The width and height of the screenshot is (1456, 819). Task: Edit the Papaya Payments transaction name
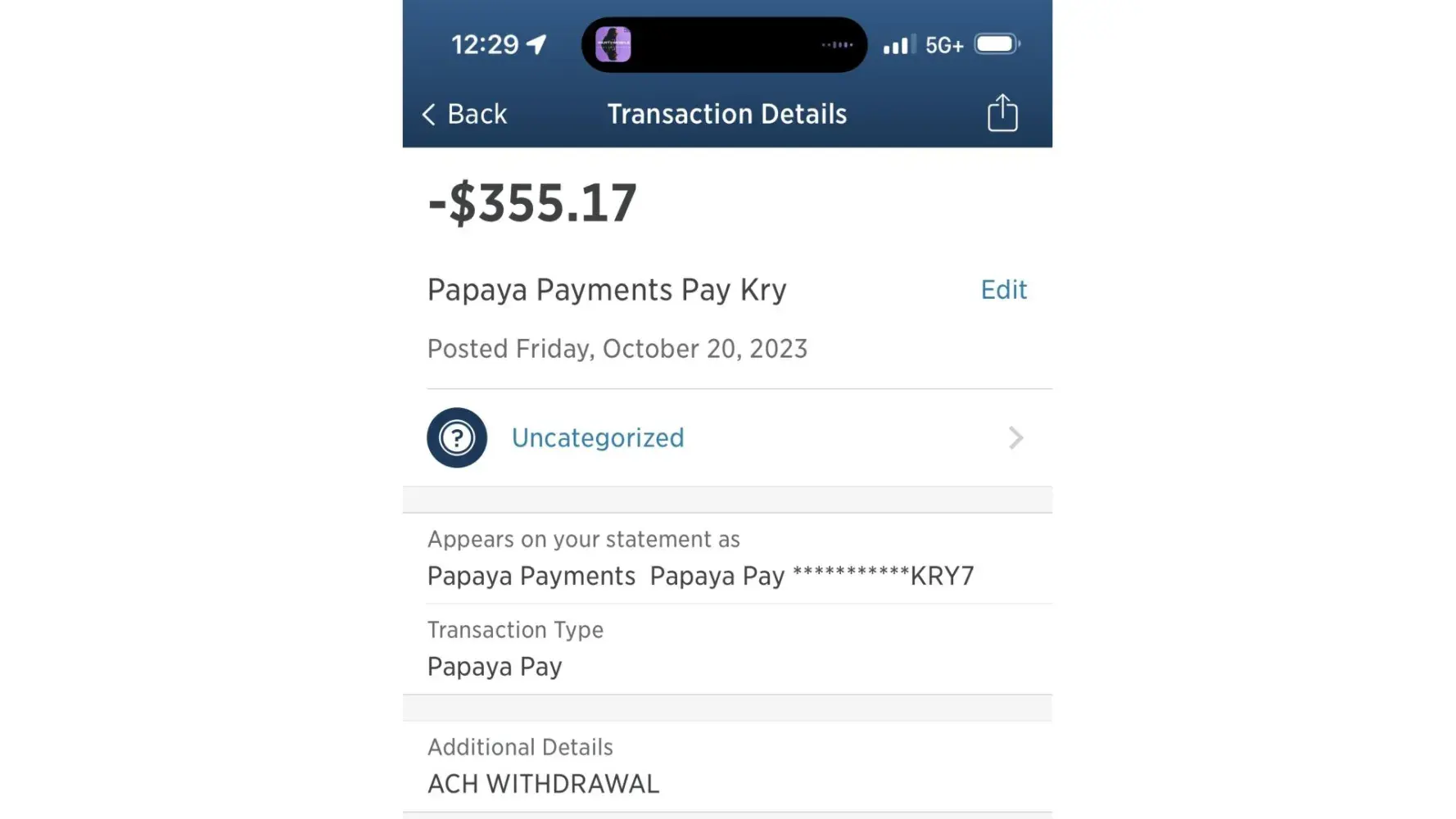(x=1003, y=290)
